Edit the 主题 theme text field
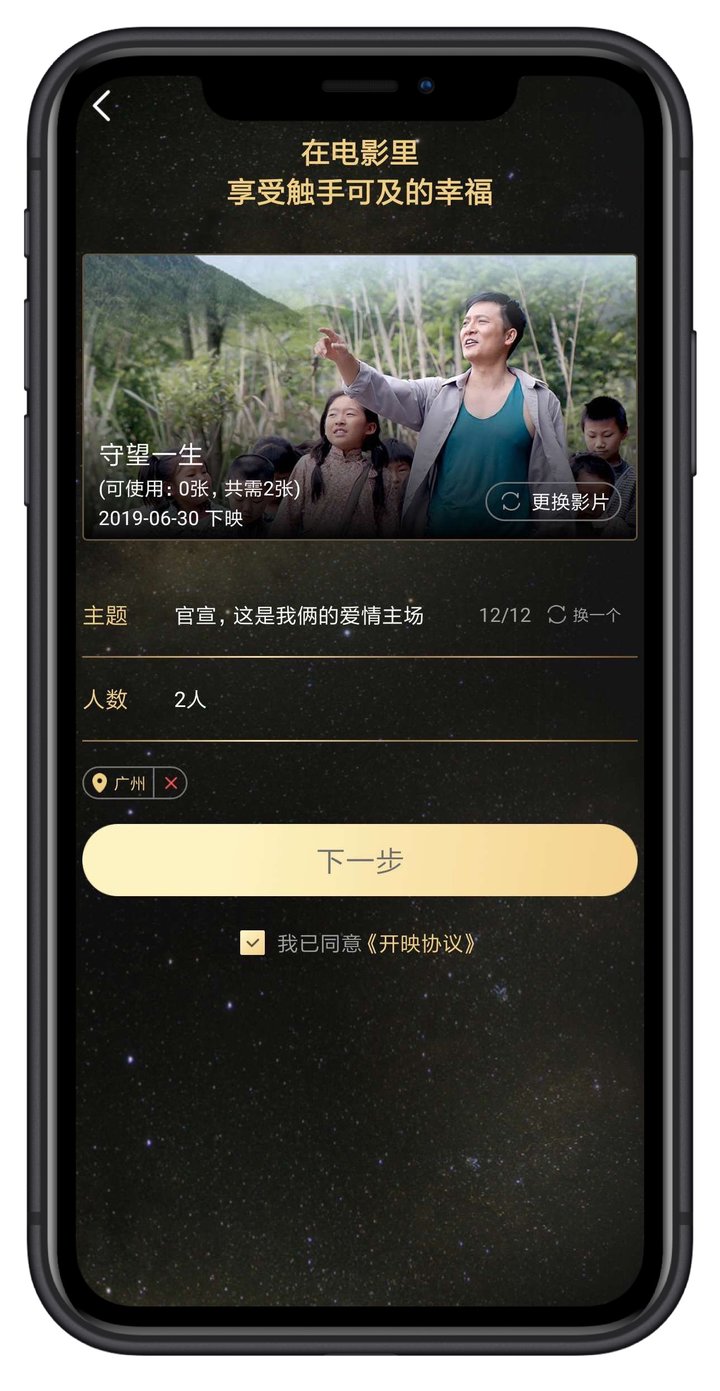The width and height of the screenshot is (720, 1391). point(300,616)
